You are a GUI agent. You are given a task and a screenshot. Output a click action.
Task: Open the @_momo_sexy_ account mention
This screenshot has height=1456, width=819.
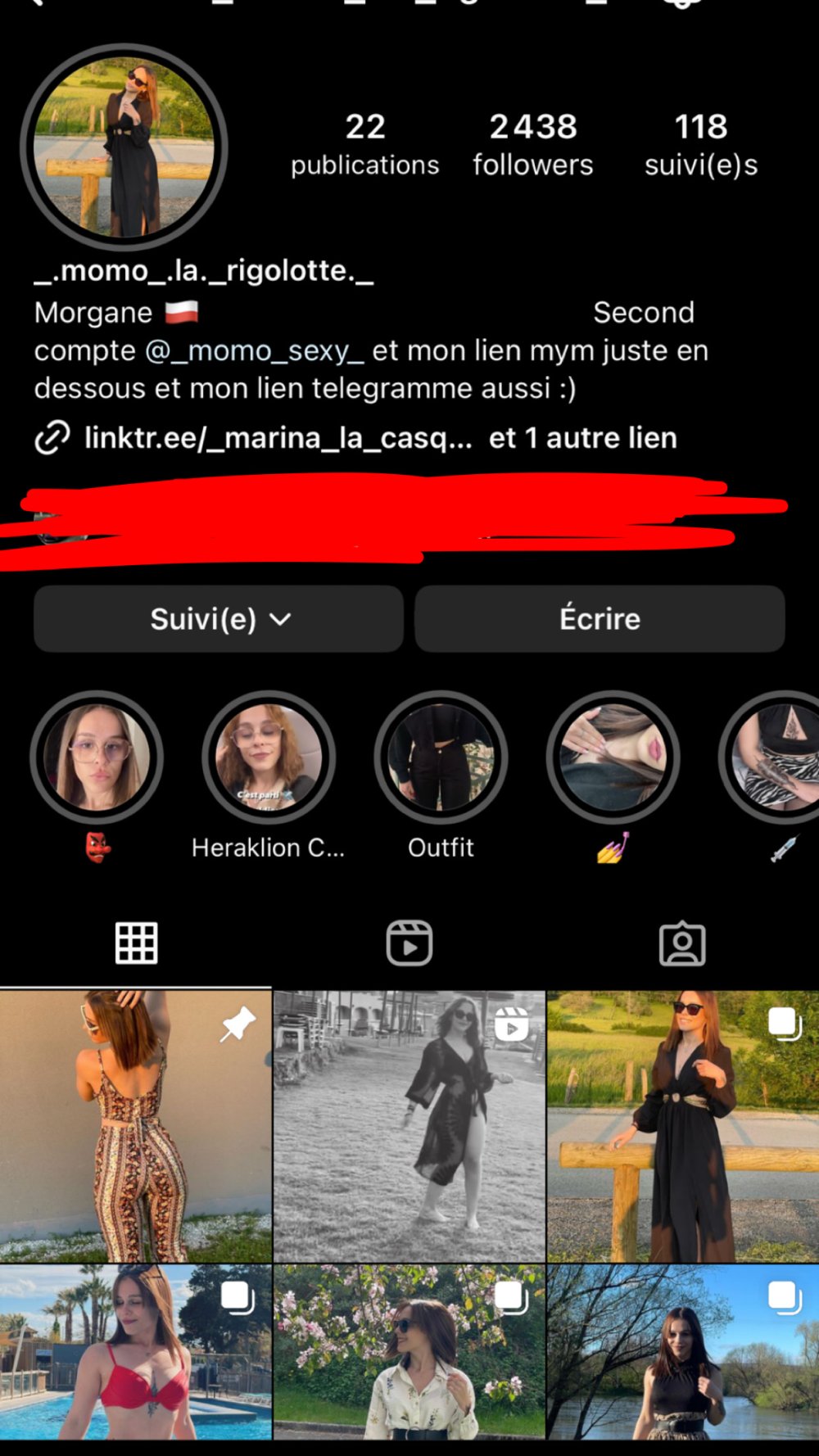point(254,350)
